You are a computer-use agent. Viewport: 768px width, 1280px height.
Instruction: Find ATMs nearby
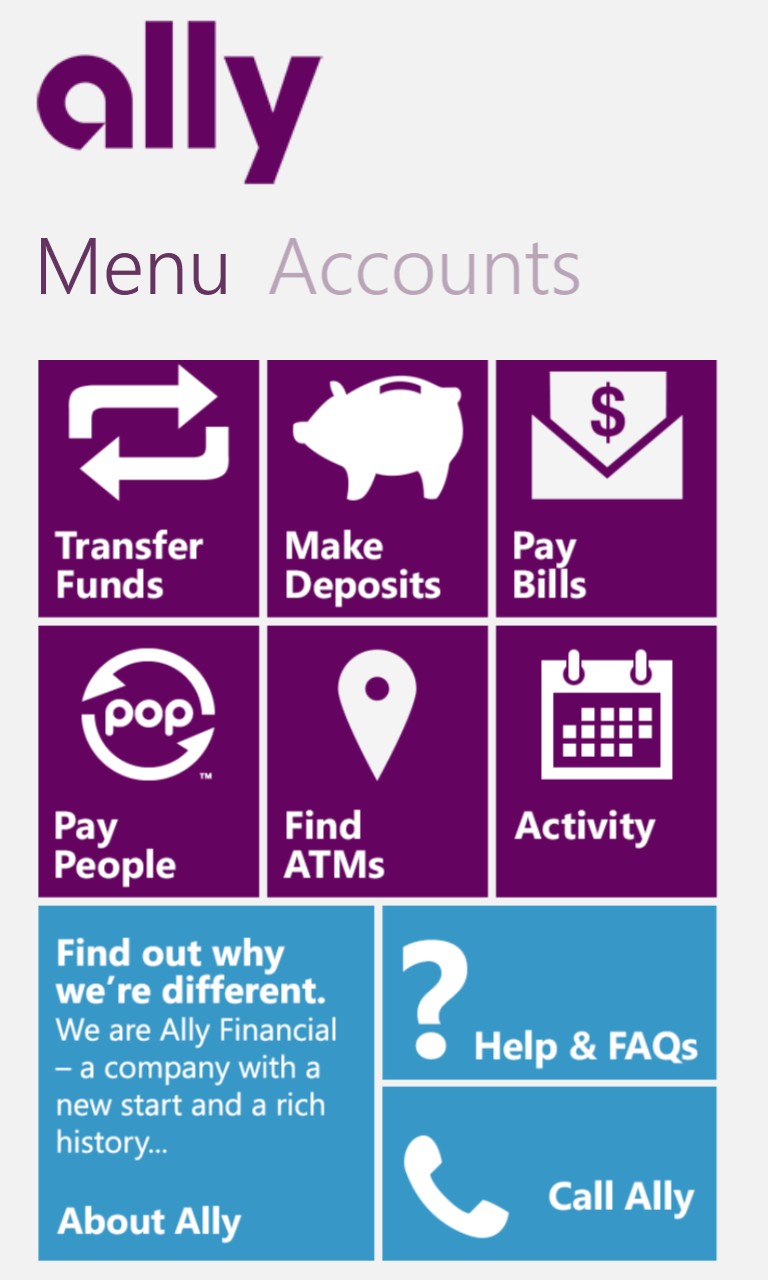tap(377, 761)
